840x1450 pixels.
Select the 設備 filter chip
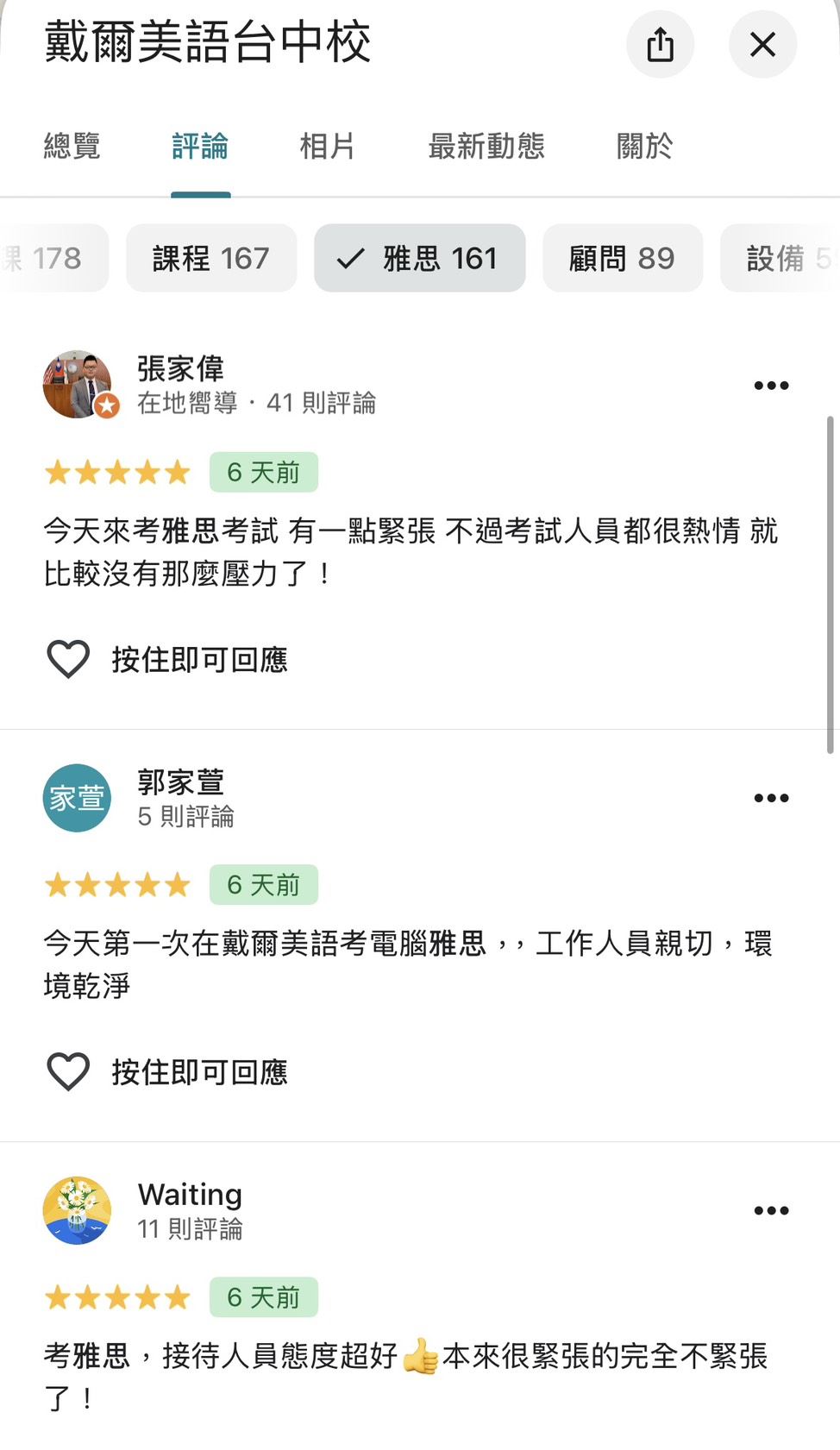780,258
